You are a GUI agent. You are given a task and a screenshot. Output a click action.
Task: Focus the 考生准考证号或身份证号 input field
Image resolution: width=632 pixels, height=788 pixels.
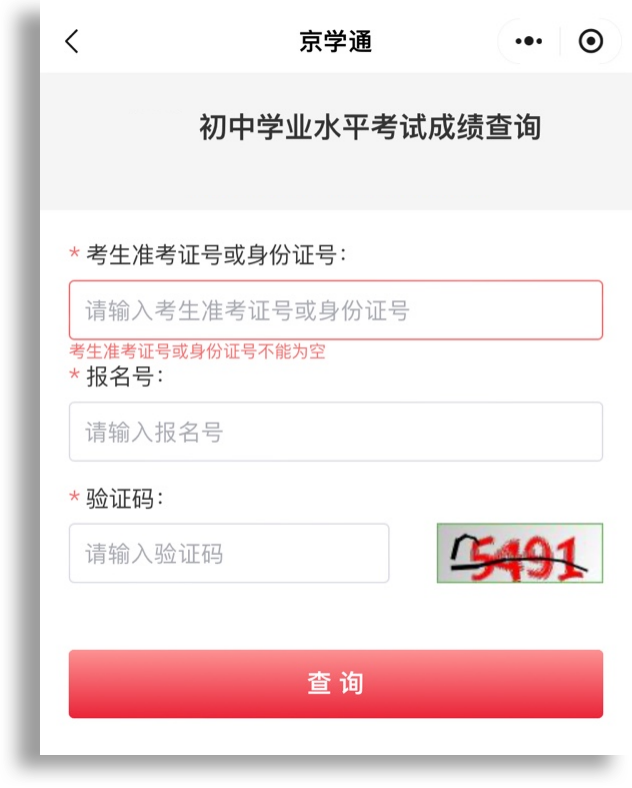point(335,310)
